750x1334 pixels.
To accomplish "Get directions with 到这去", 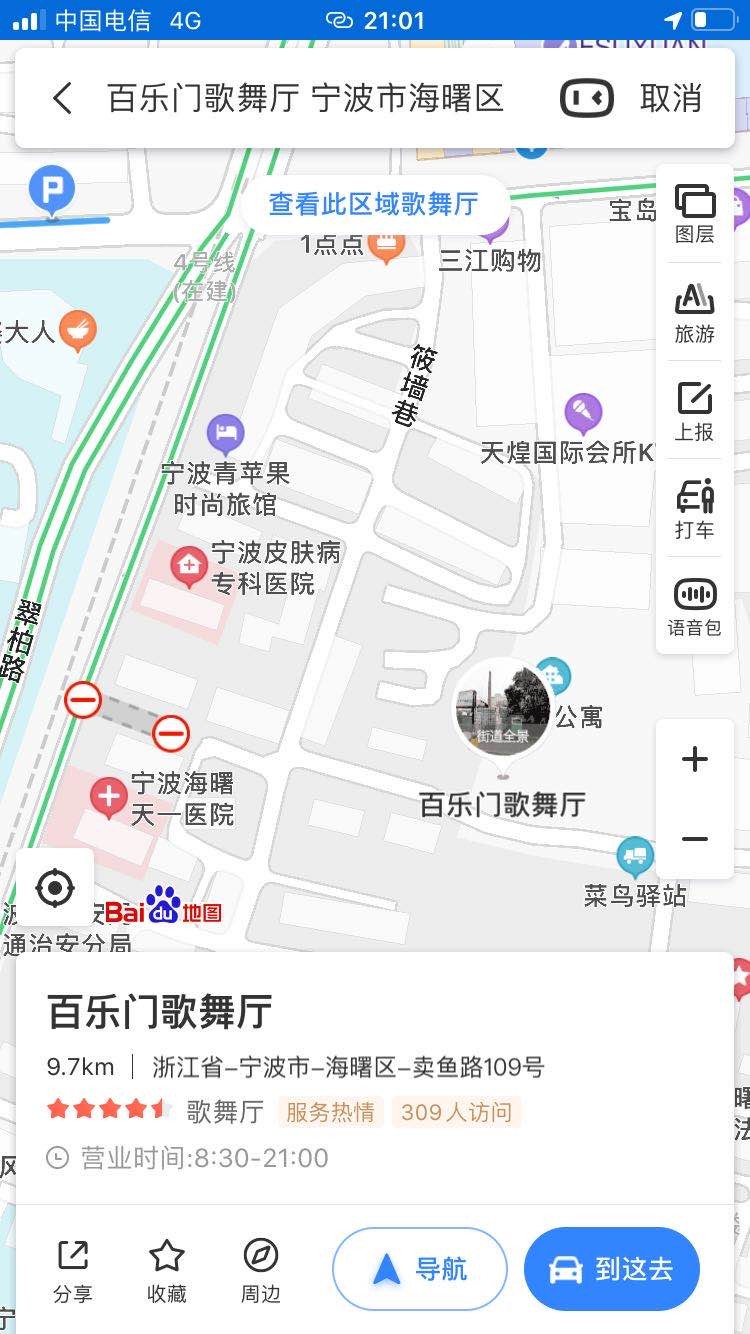I will (611, 1269).
